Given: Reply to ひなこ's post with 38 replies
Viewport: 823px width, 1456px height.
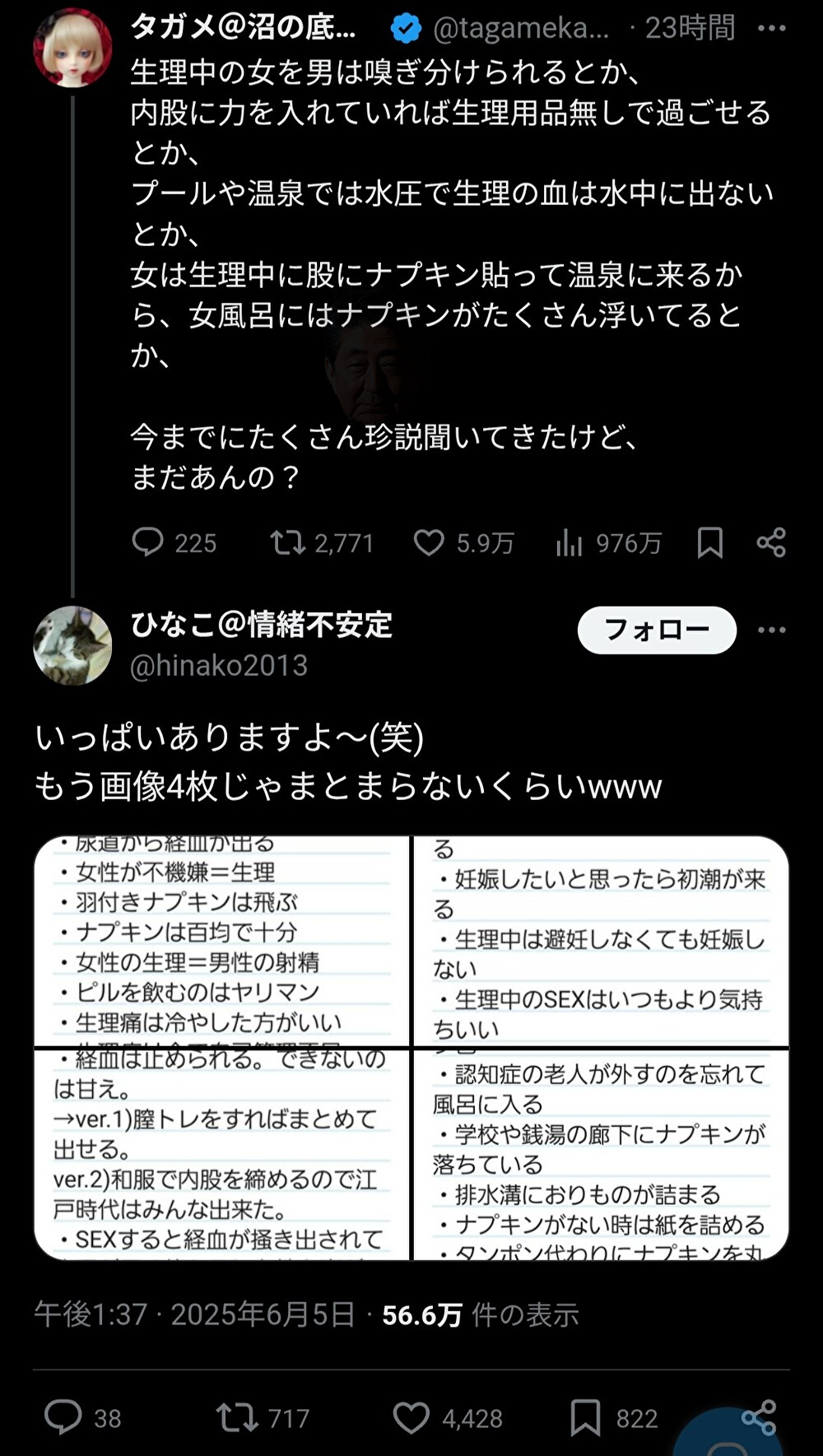Looking at the screenshot, I should (63, 1417).
